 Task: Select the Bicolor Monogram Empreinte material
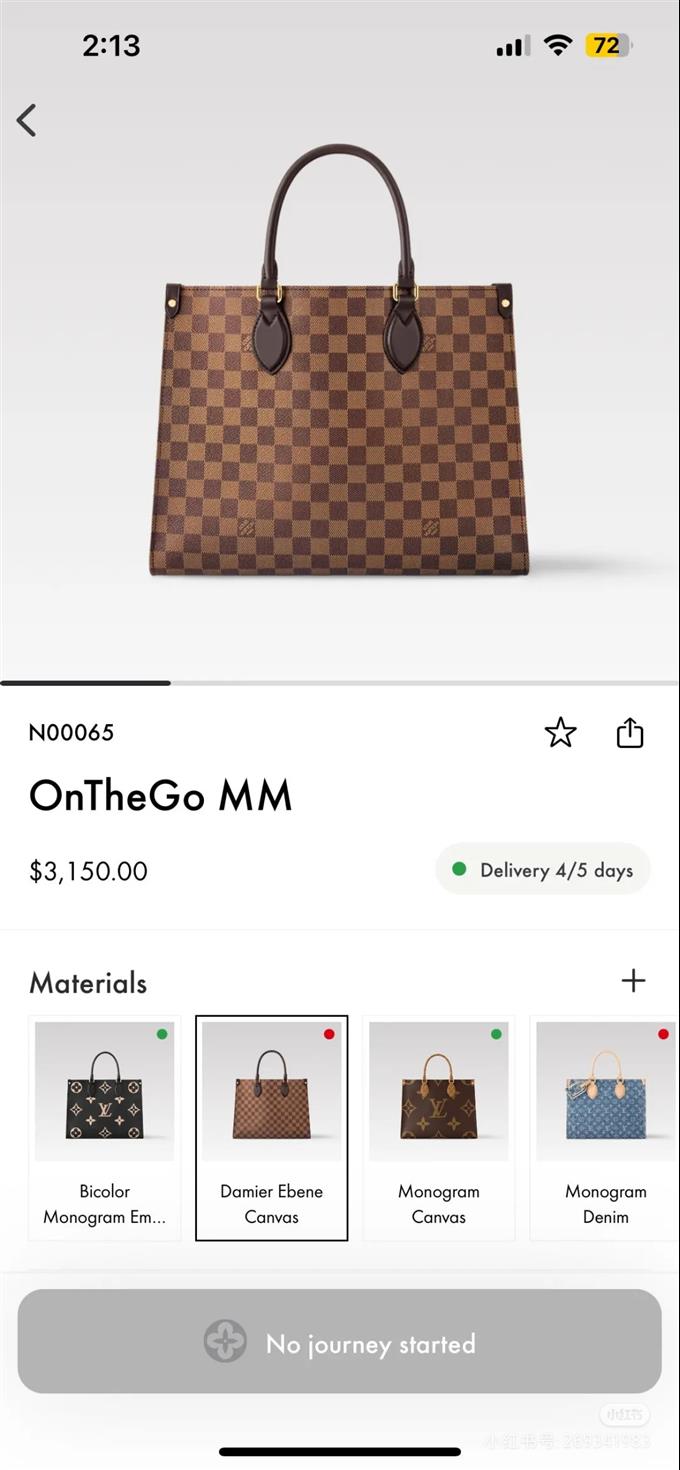(105, 1127)
